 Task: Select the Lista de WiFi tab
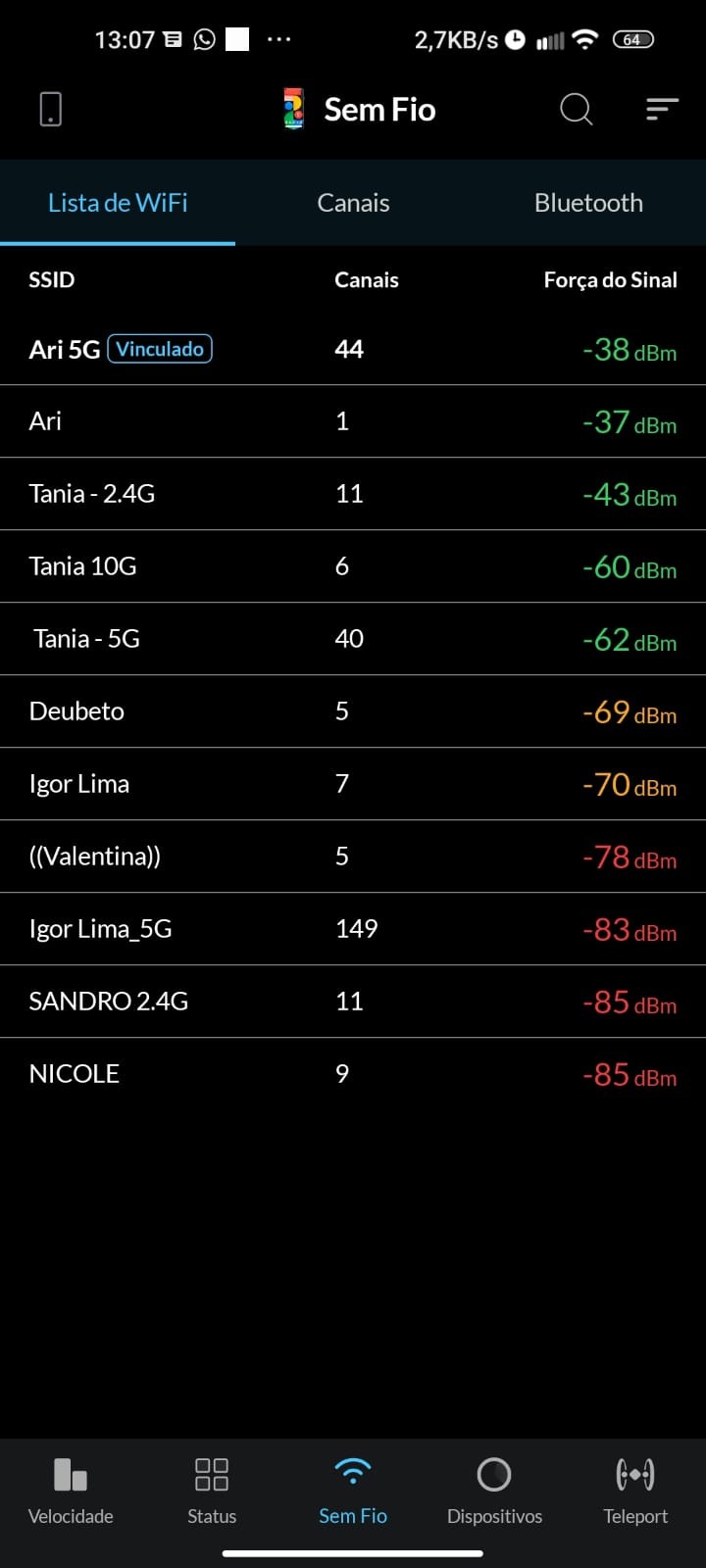[118, 203]
